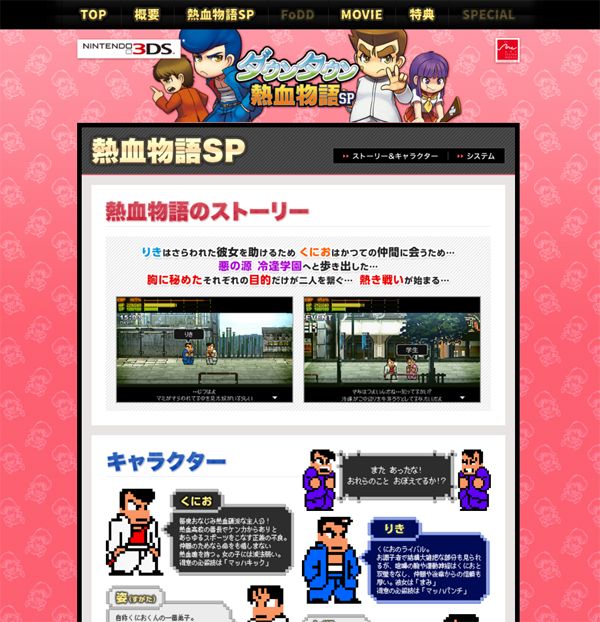The height and width of the screenshot is (622, 600).
Task: Go to the 概要 section
Action: pos(147,15)
